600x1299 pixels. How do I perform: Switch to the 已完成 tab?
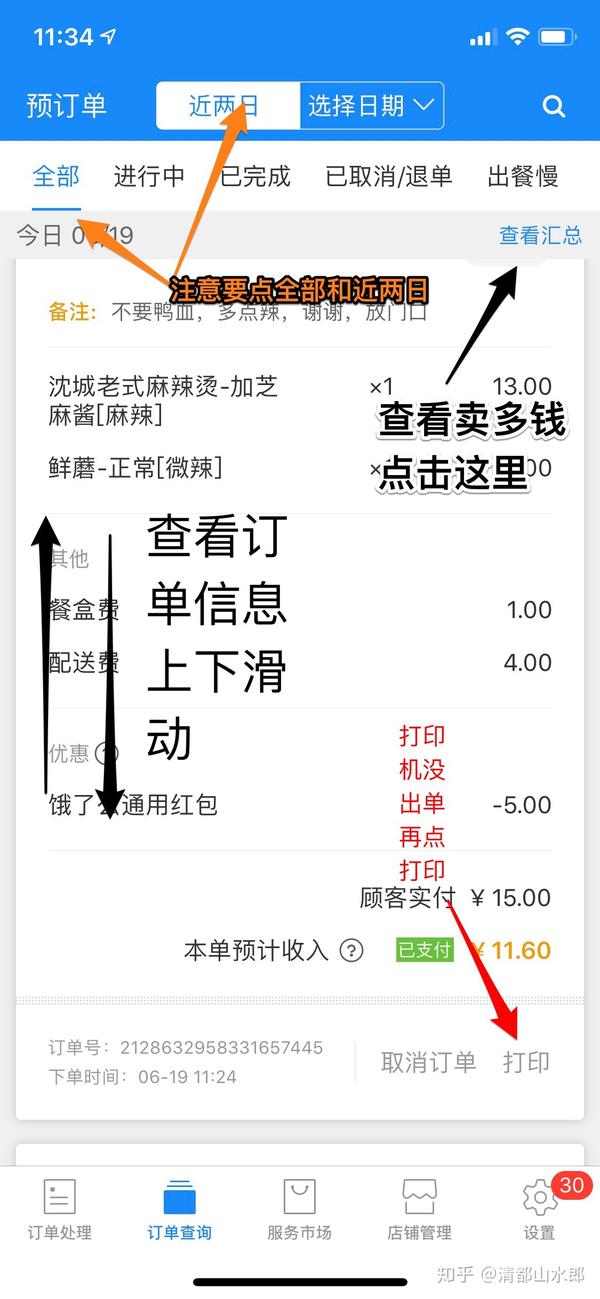(255, 177)
